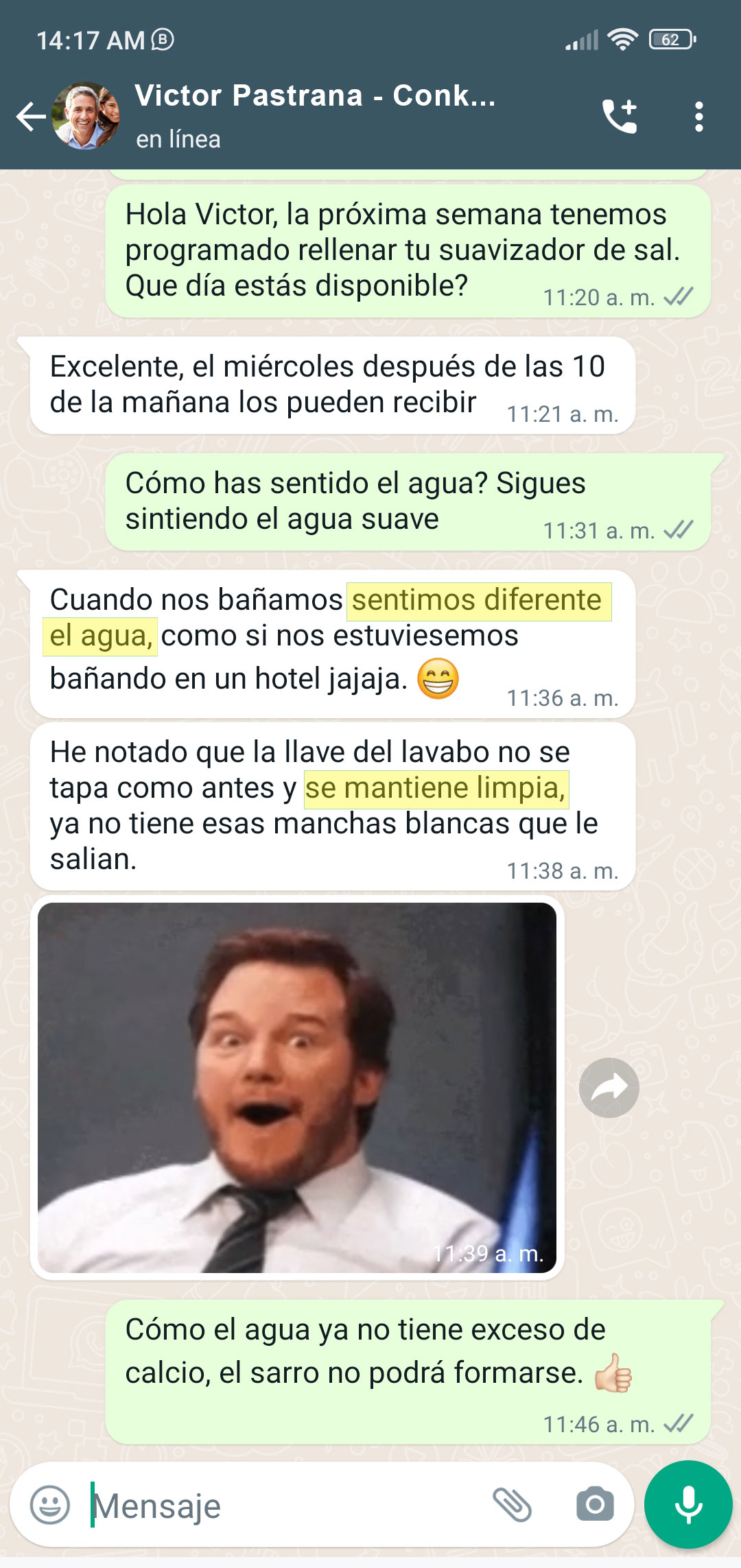Viewport: 741px width, 1568px height.
Task: Forward the GIF with the arrow button
Action: pos(609,1087)
